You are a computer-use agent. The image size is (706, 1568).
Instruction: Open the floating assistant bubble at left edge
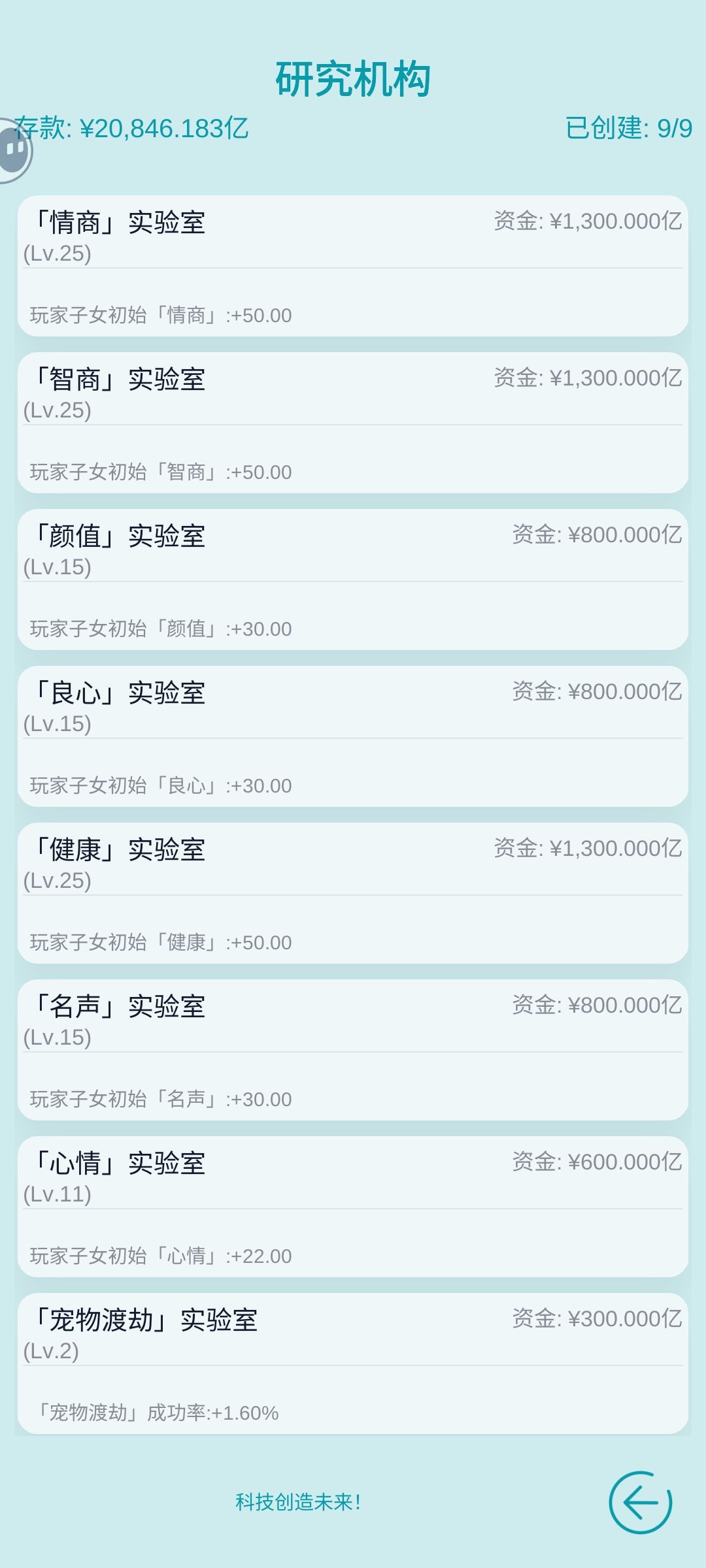[x=14, y=150]
